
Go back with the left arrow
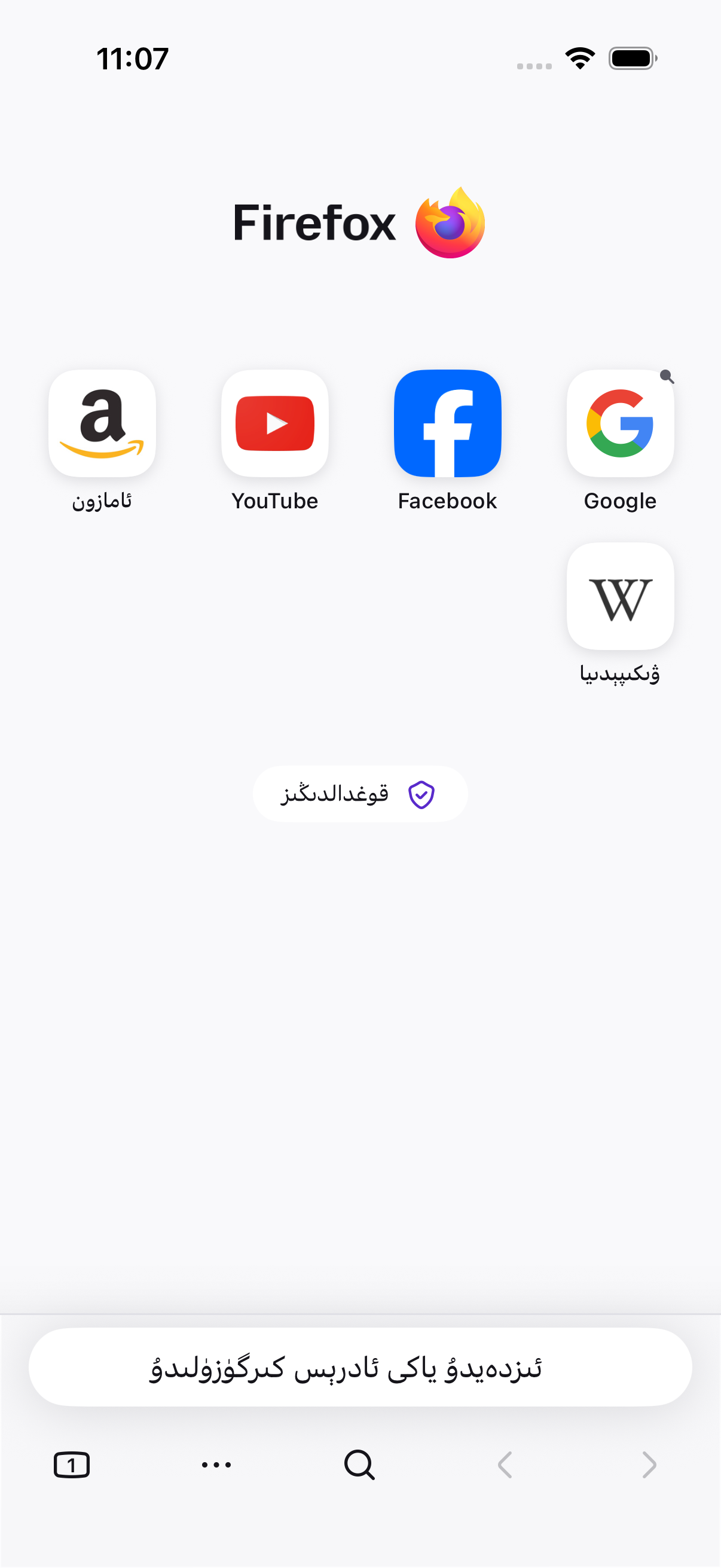[505, 1465]
